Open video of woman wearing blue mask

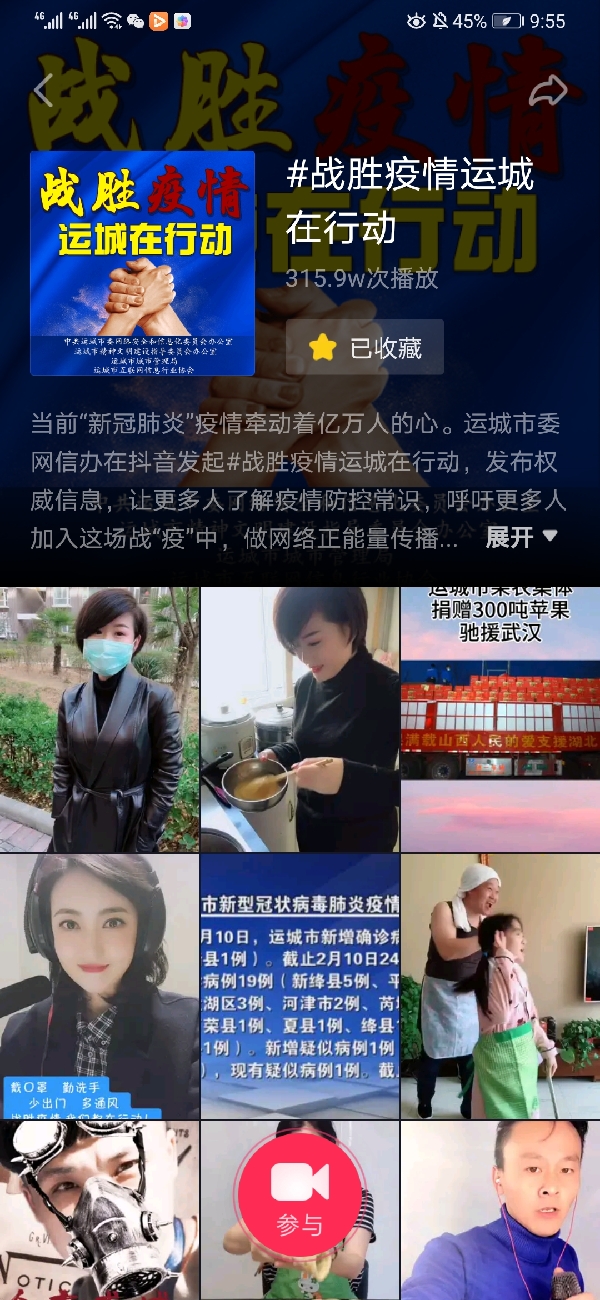(x=100, y=719)
